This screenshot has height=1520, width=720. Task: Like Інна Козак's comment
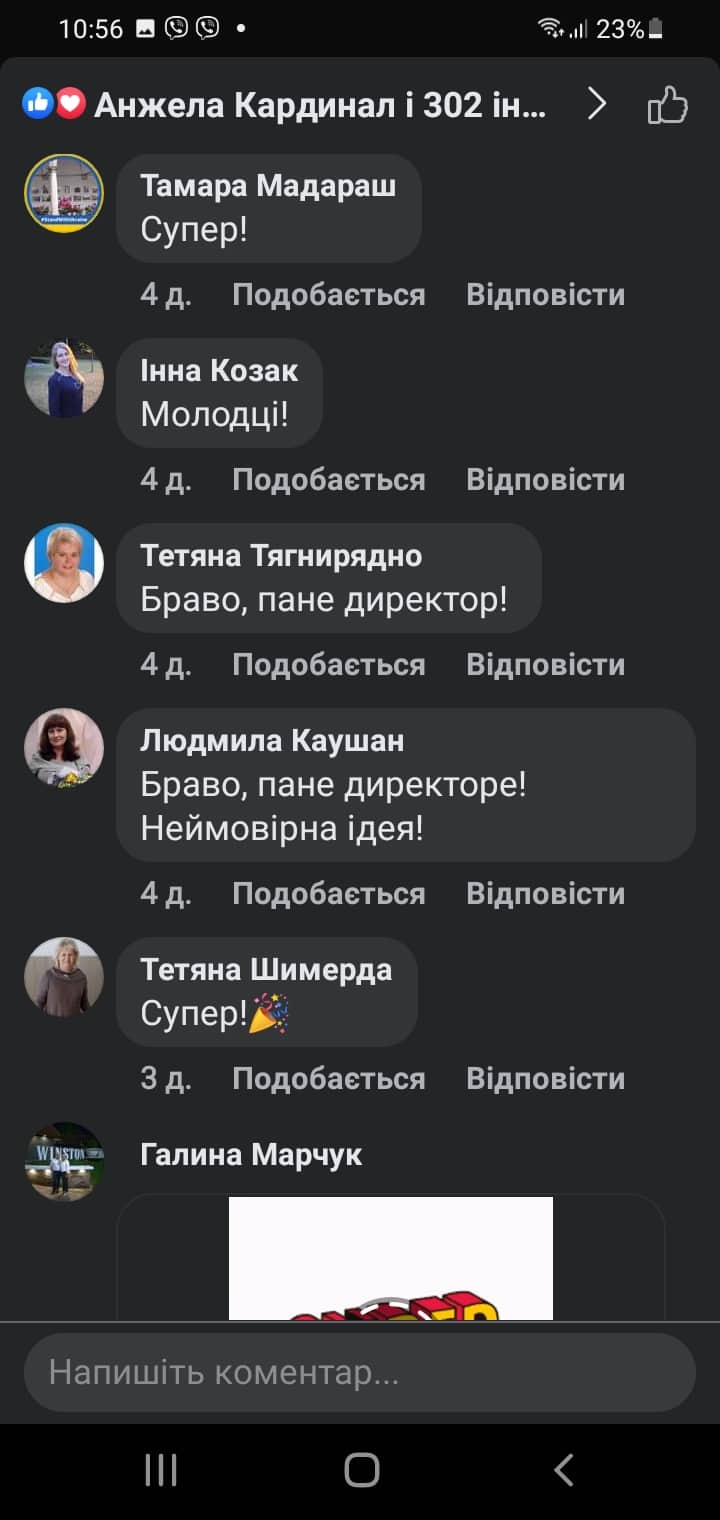[328, 479]
